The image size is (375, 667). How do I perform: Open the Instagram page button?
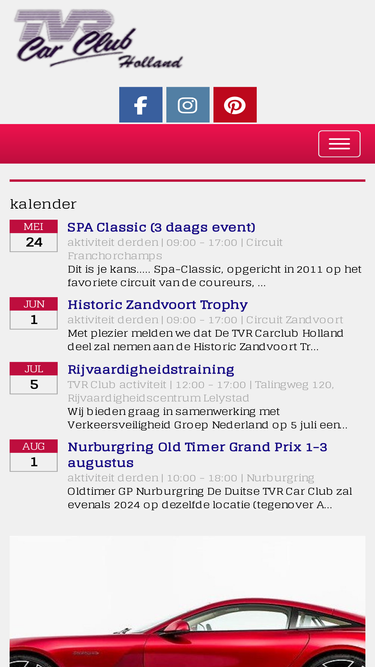[x=188, y=105]
